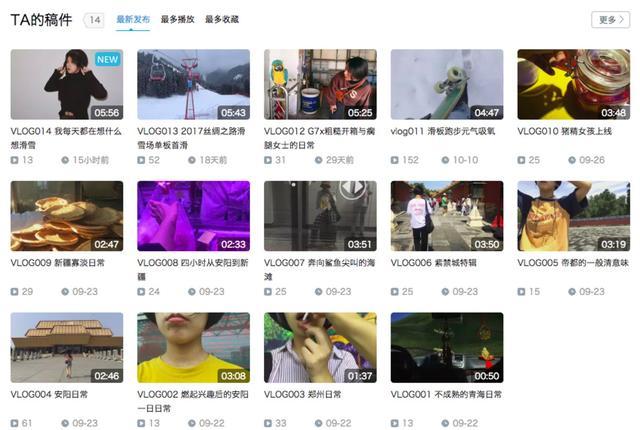Open video VLOG013 2017丝绸之路滑雪场
This screenshot has width=640, height=430.
click(193, 84)
